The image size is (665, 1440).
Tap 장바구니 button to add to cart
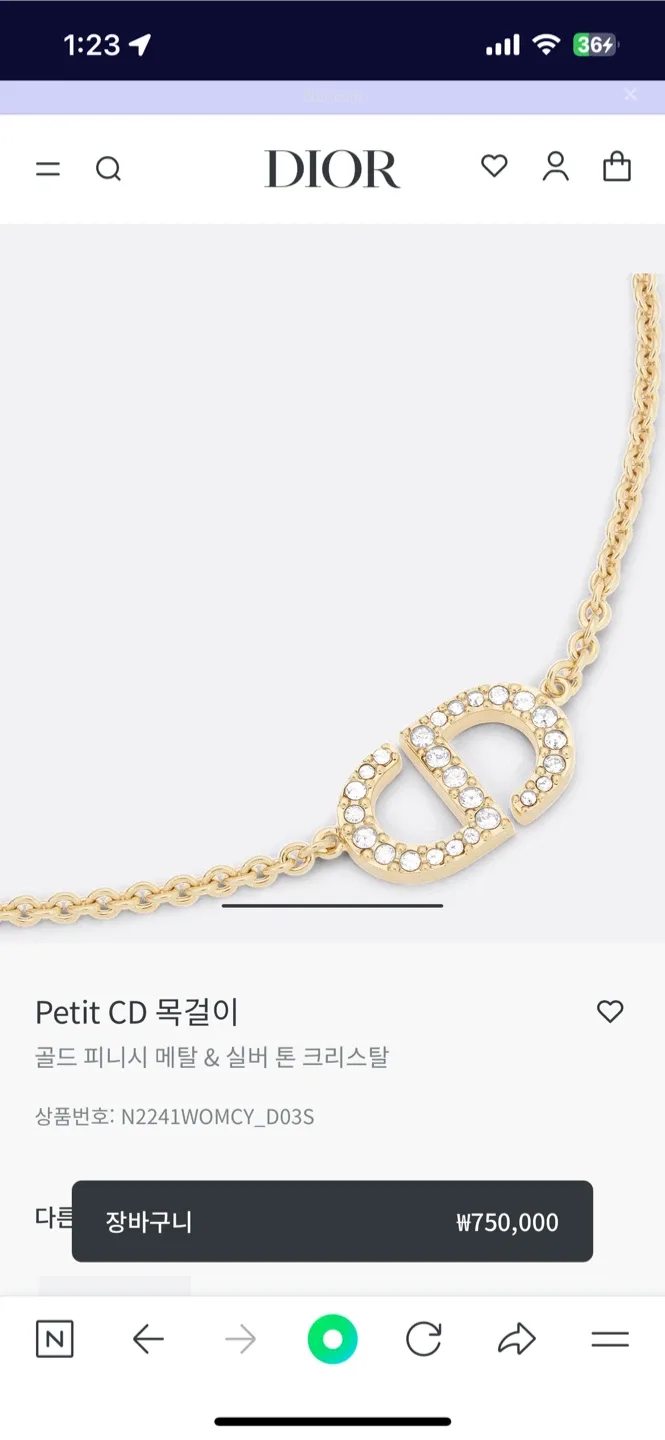(332, 1221)
